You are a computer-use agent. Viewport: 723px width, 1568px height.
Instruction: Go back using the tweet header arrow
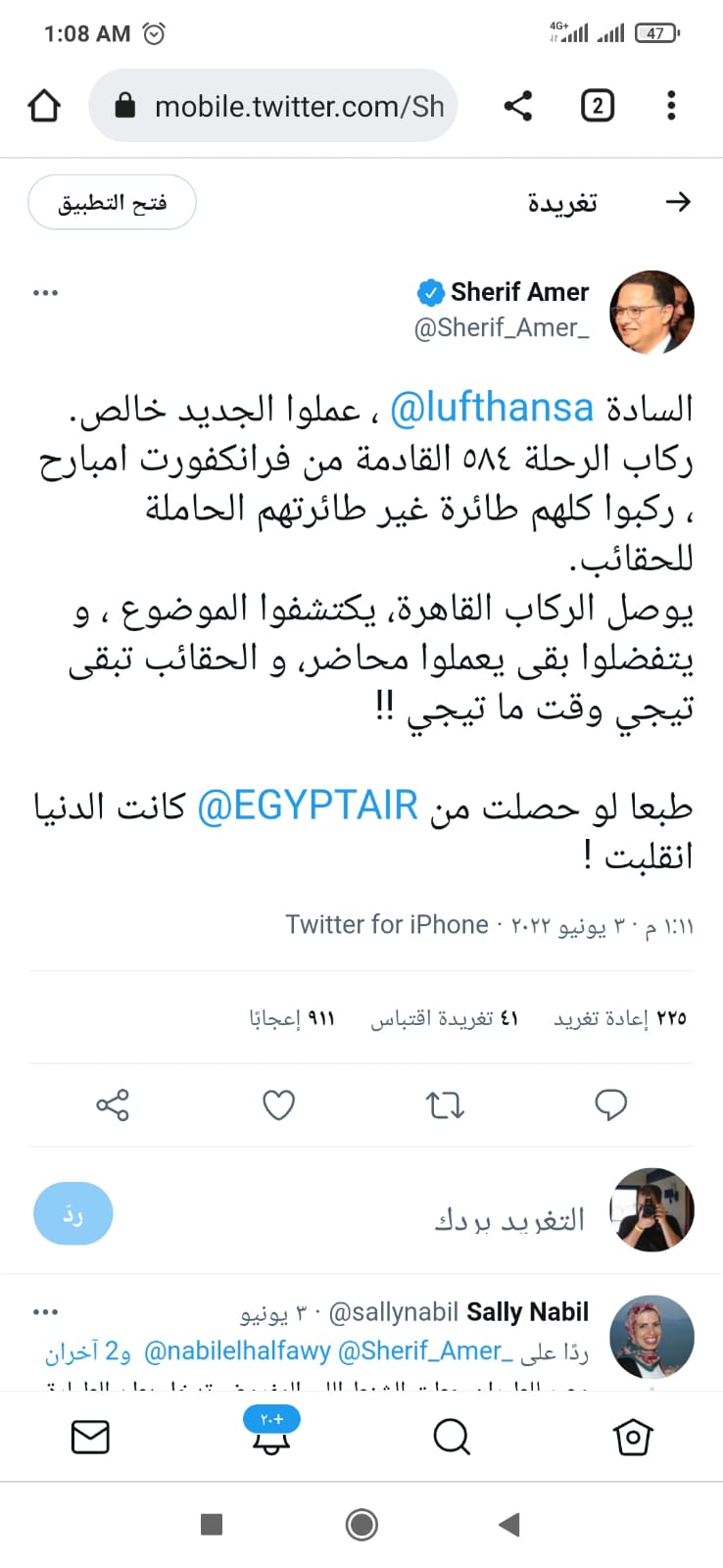click(x=678, y=202)
